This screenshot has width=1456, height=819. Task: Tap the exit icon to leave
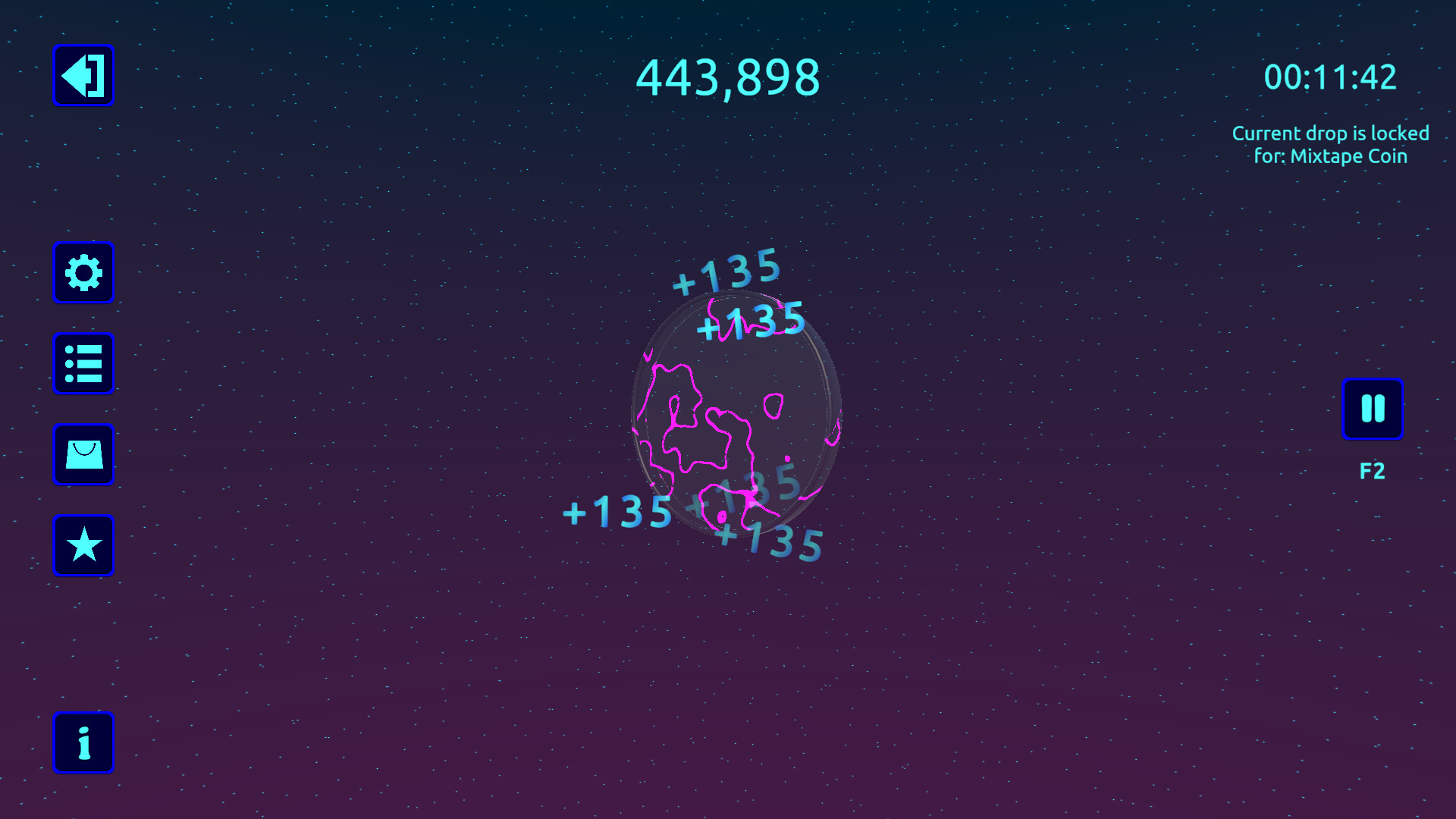83,75
